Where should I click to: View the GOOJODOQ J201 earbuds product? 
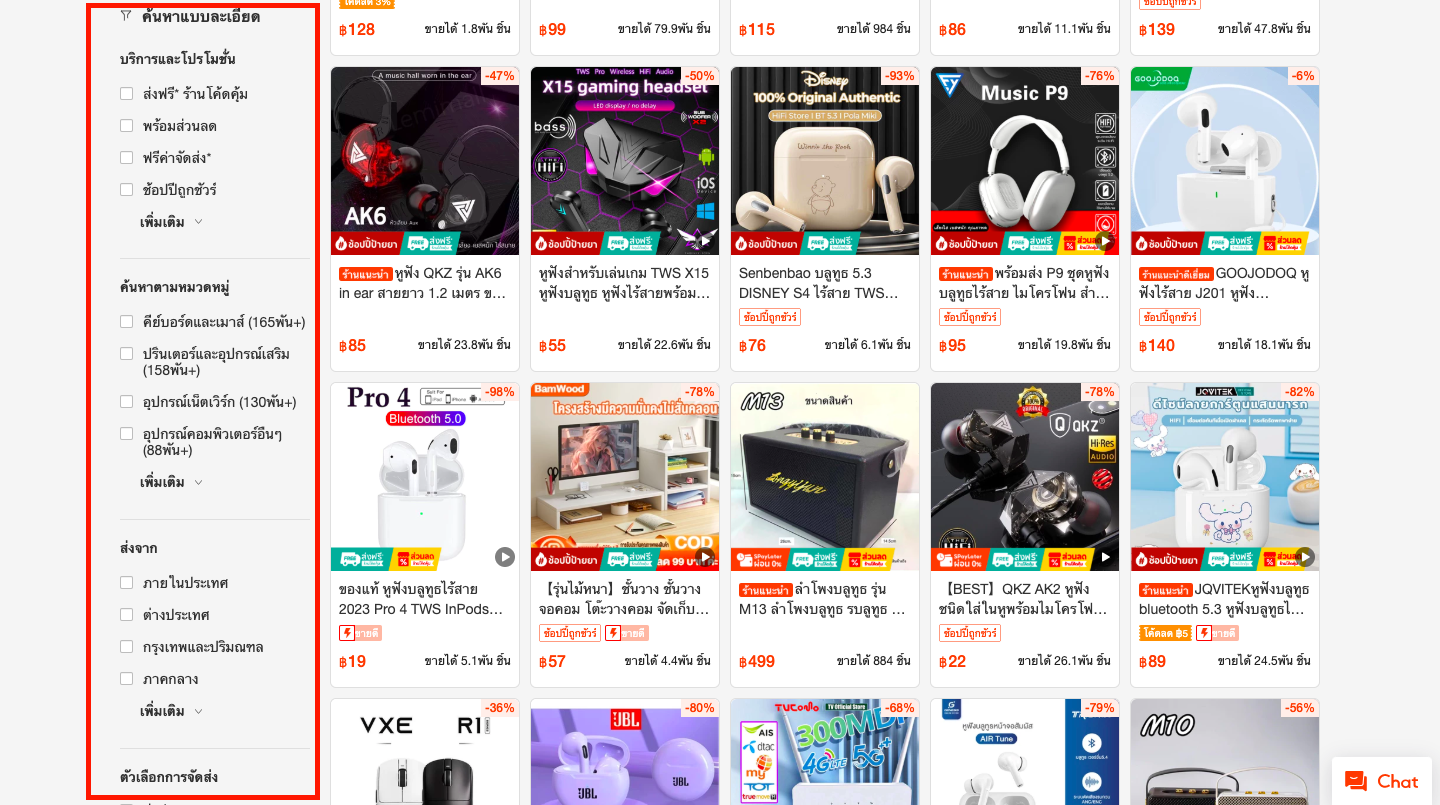pos(1224,162)
